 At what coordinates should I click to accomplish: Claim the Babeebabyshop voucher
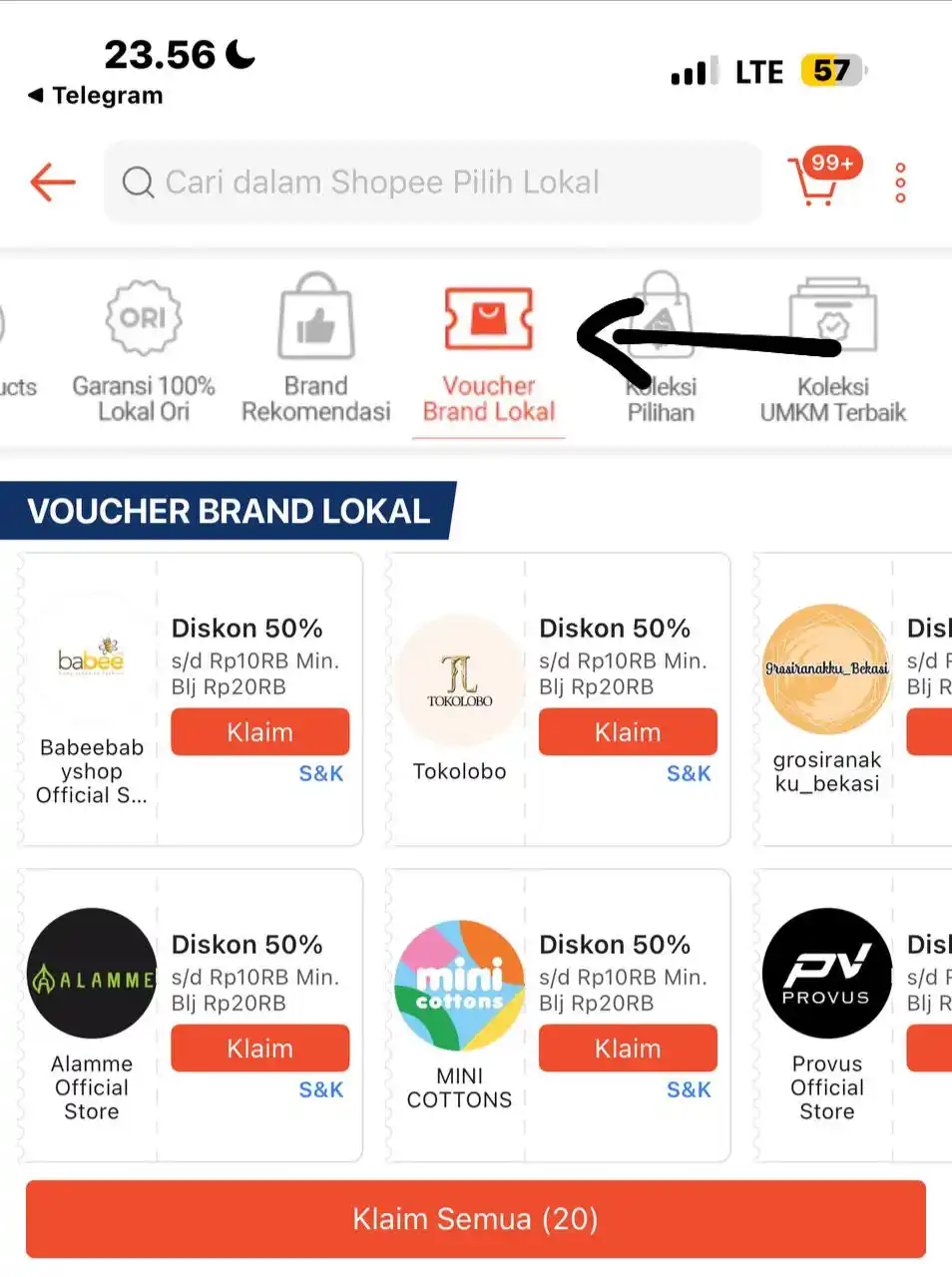tap(259, 732)
